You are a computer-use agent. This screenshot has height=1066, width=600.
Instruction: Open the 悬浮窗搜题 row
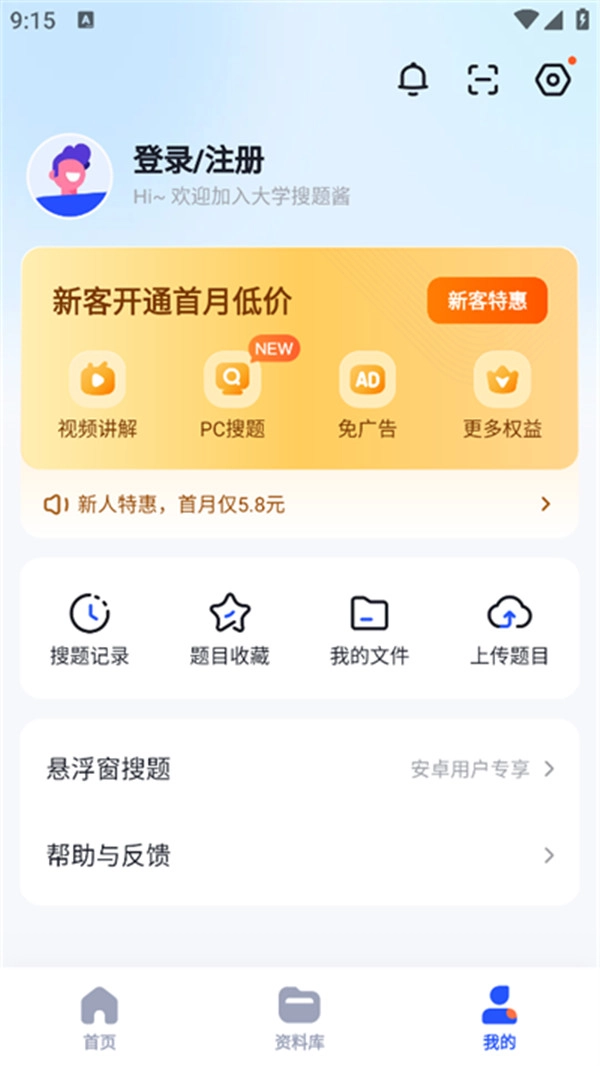298,768
